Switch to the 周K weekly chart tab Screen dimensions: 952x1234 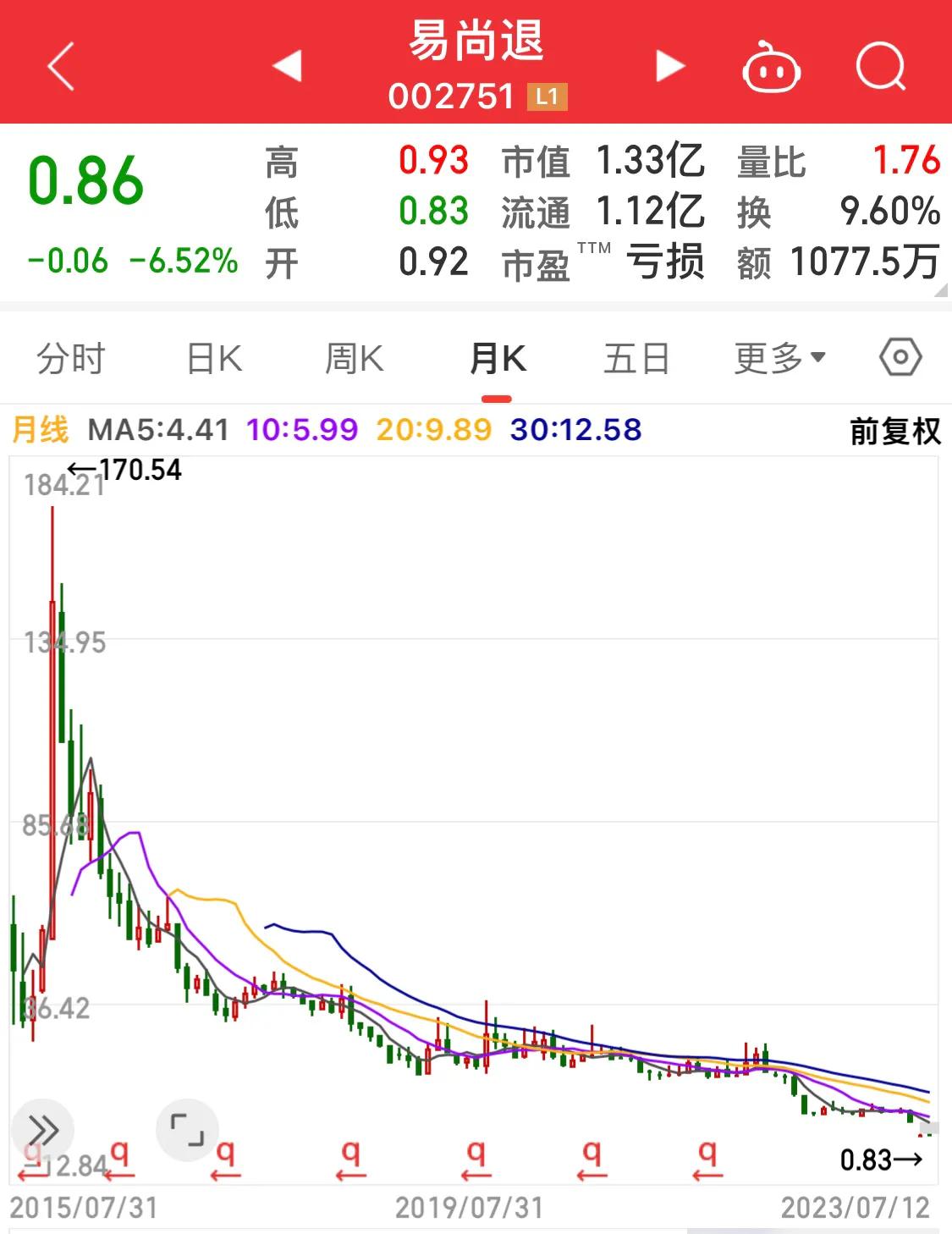click(x=355, y=356)
